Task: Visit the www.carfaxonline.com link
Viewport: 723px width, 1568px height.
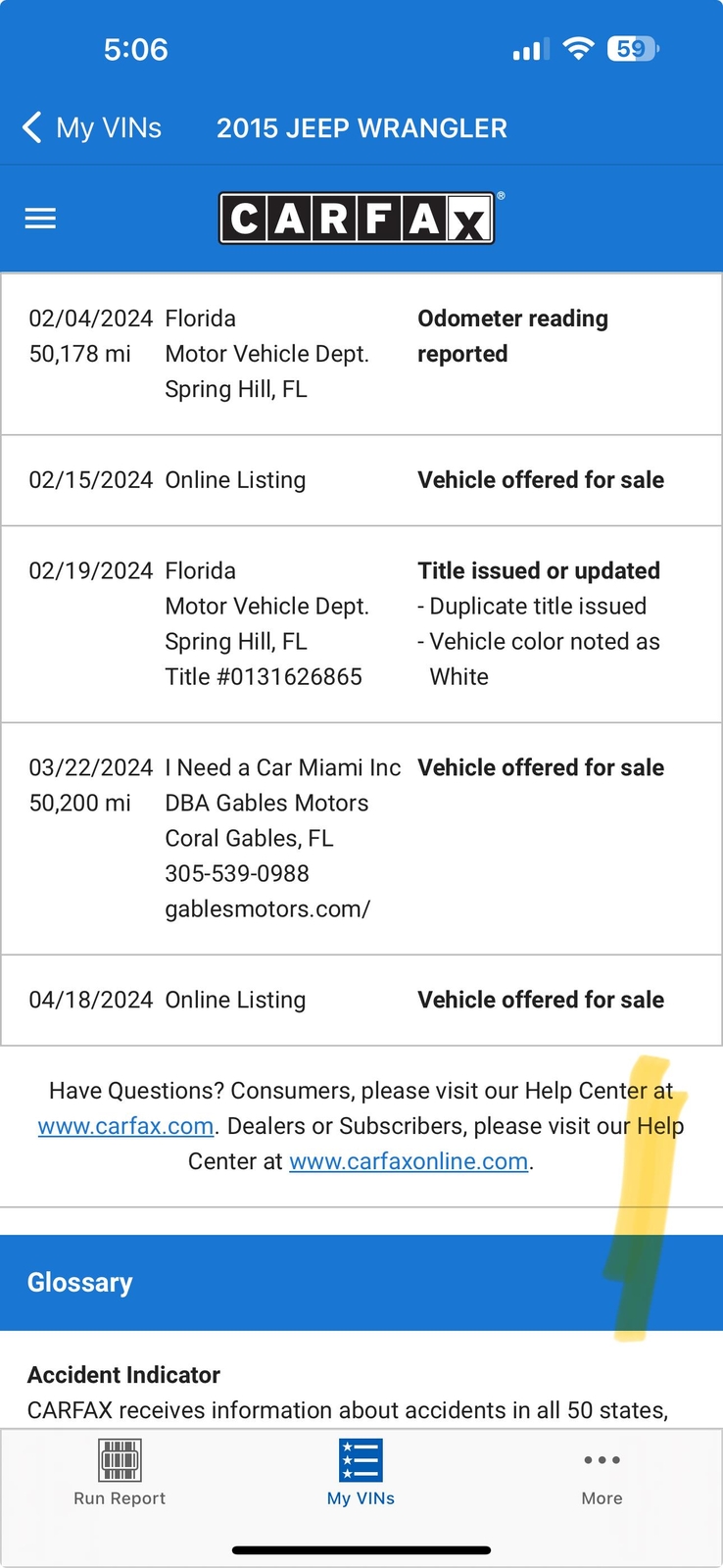Action: [409, 1161]
